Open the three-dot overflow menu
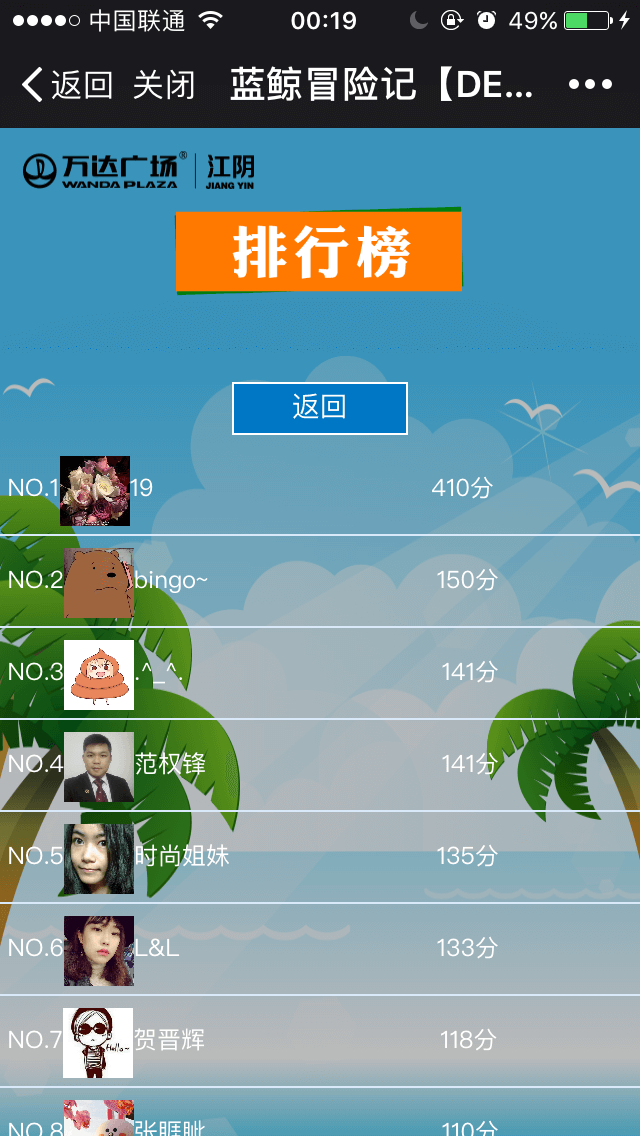The height and width of the screenshot is (1136, 640). [590, 85]
